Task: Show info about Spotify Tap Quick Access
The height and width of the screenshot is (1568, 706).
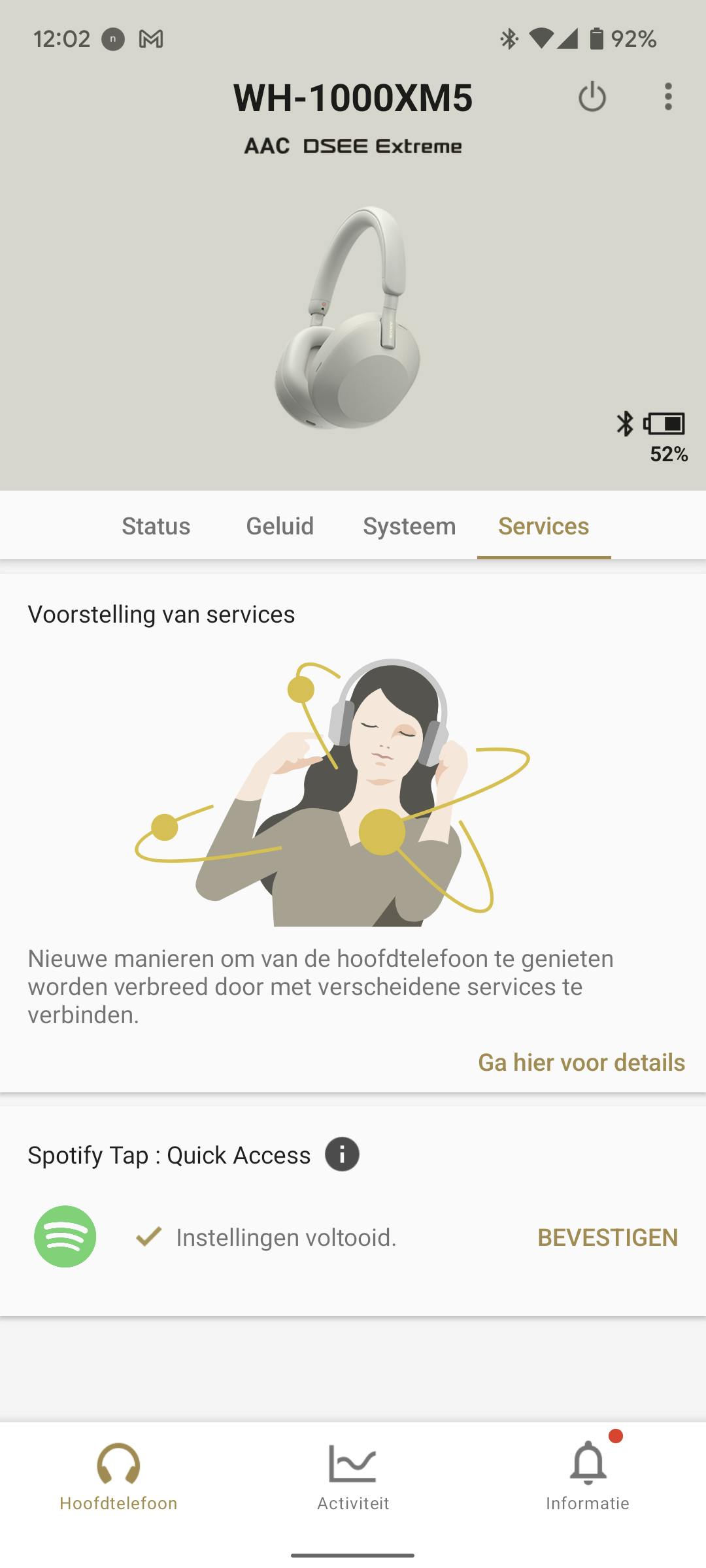Action: pos(342,1154)
